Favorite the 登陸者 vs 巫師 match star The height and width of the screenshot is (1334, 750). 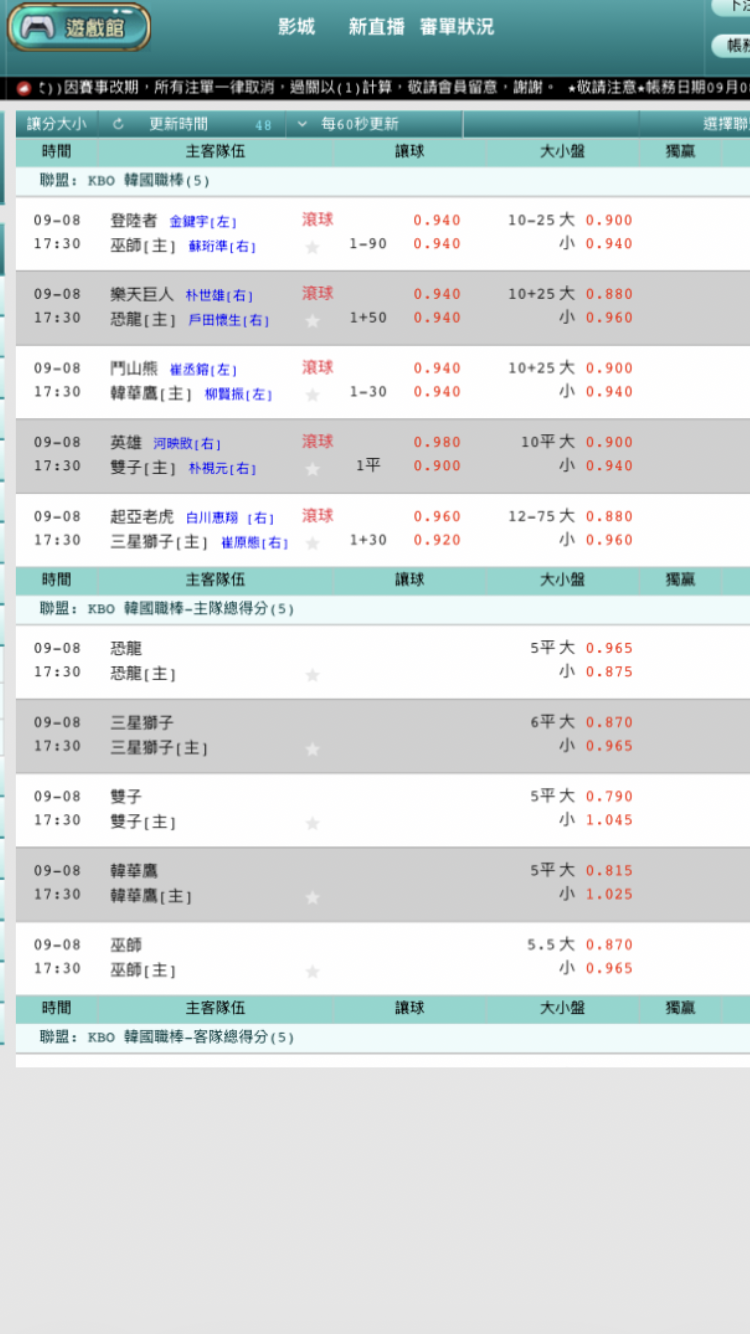pyautogui.click(x=312, y=247)
